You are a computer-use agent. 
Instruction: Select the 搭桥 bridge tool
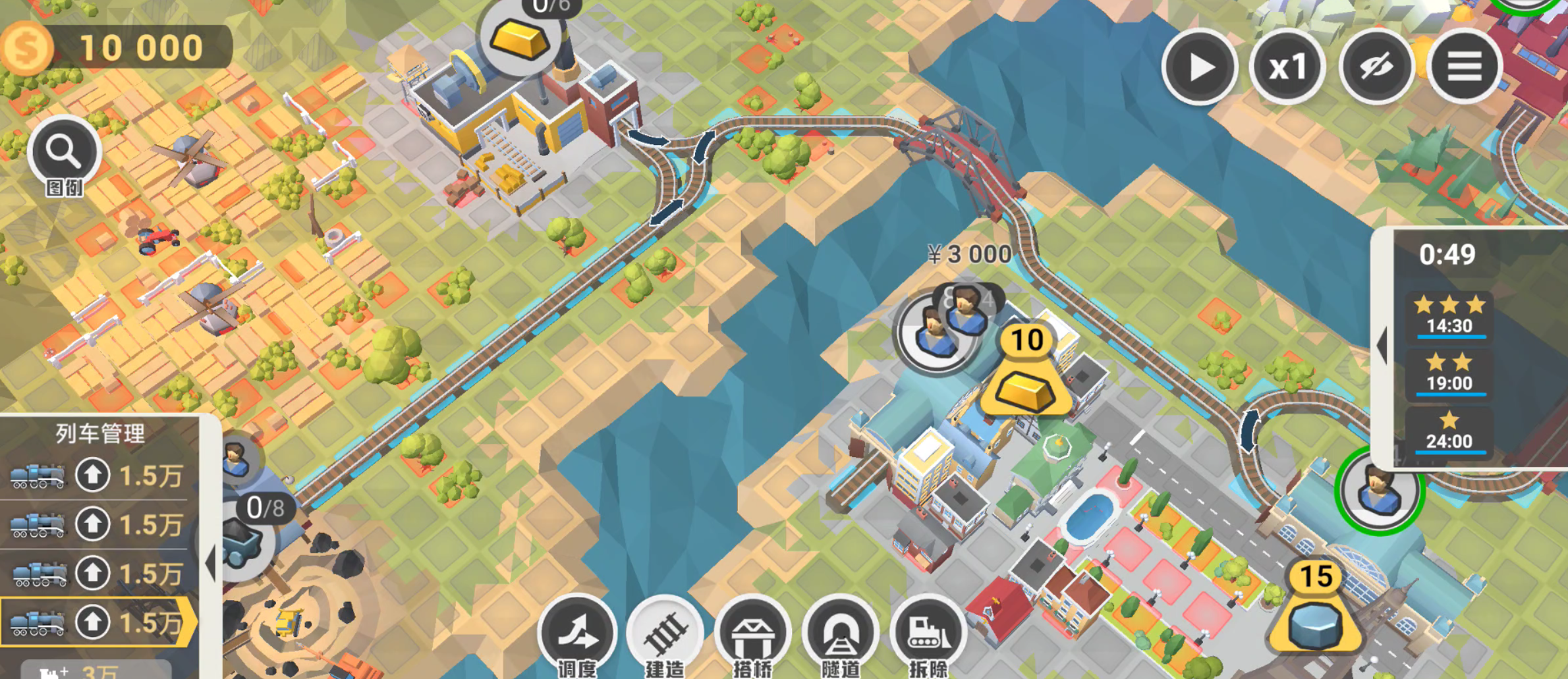click(x=752, y=634)
